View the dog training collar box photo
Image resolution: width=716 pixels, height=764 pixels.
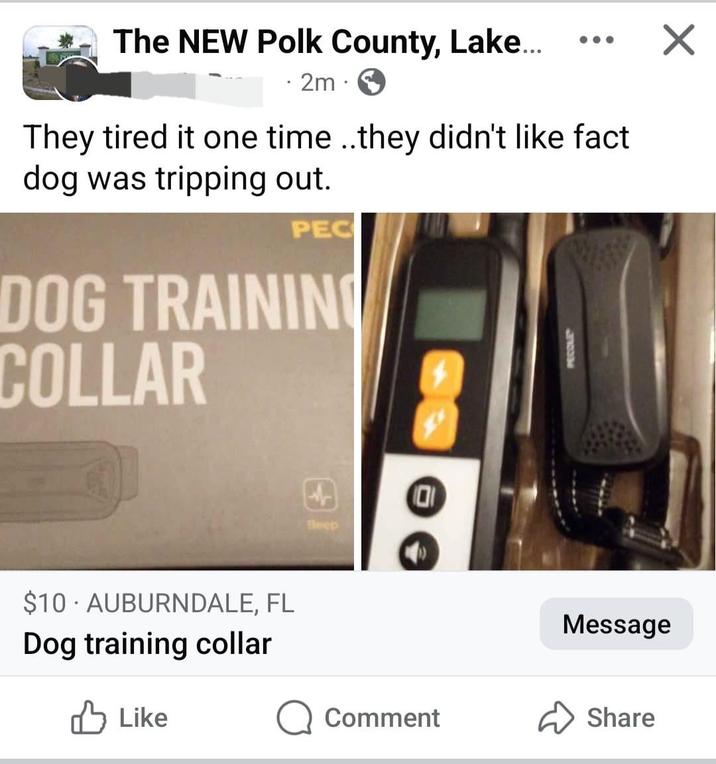(x=177, y=391)
